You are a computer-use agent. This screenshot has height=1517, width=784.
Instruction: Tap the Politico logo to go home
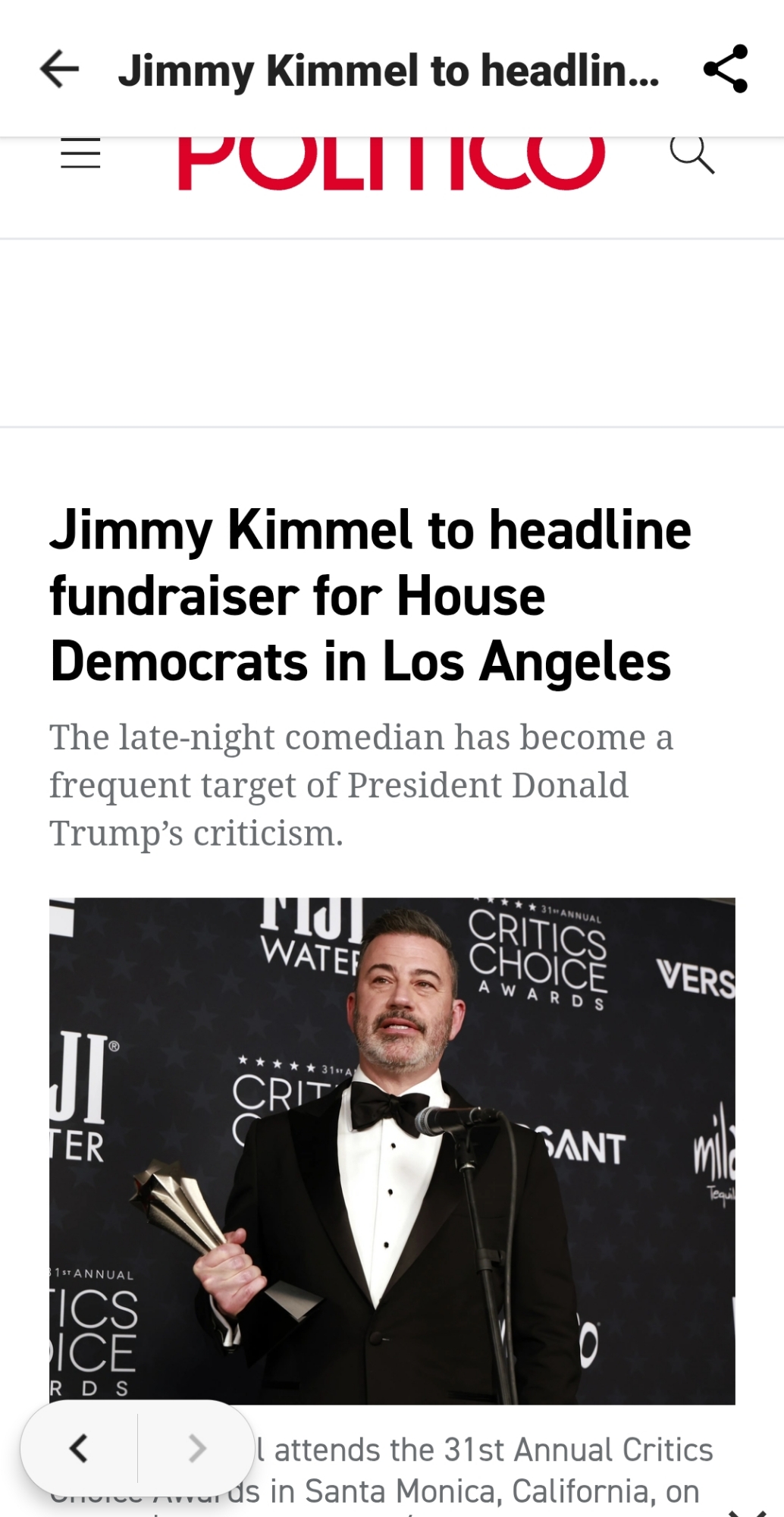pyautogui.click(x=391, y=162)
